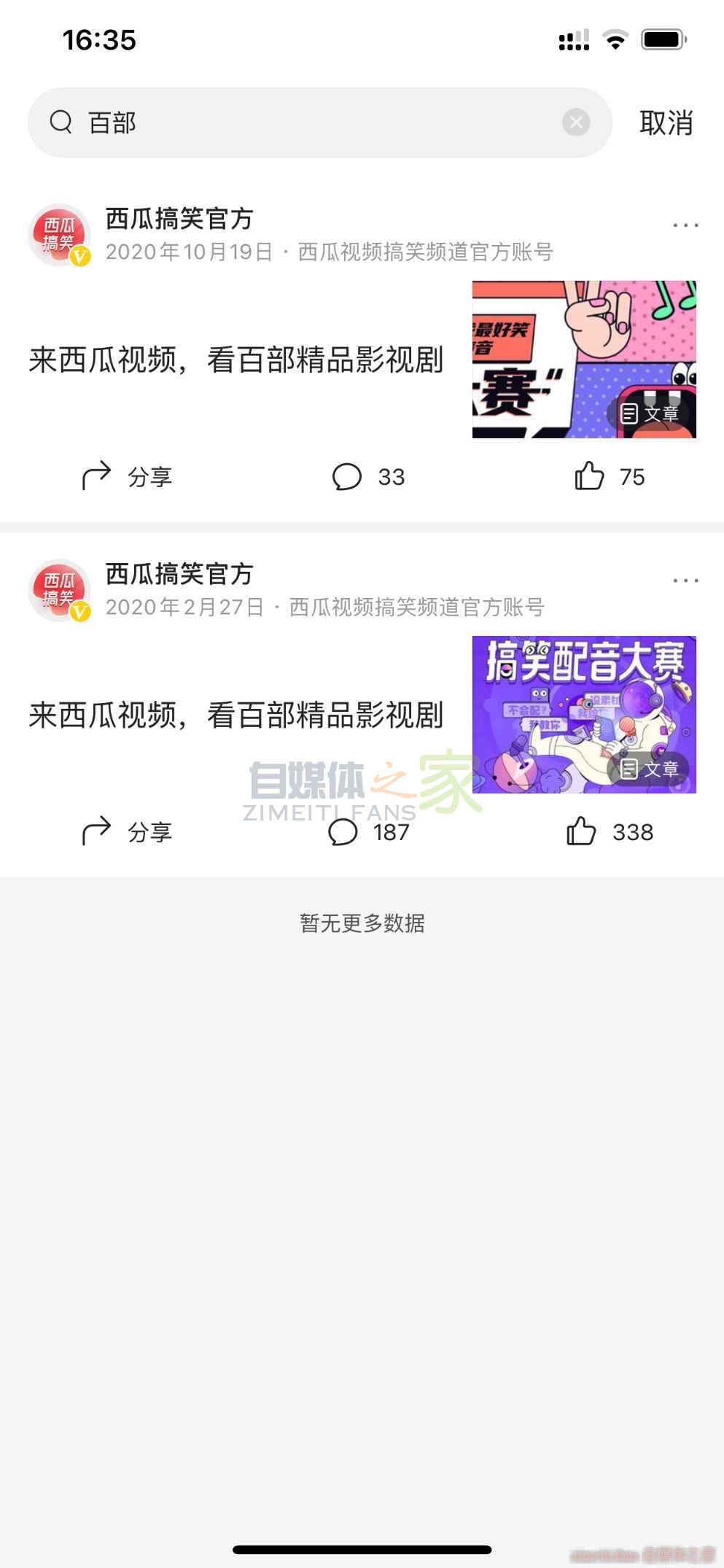The height and width of the screenshot is (1568, 724).
Task: Open the more options menu on the first post
Action: [x=684, y=225]
